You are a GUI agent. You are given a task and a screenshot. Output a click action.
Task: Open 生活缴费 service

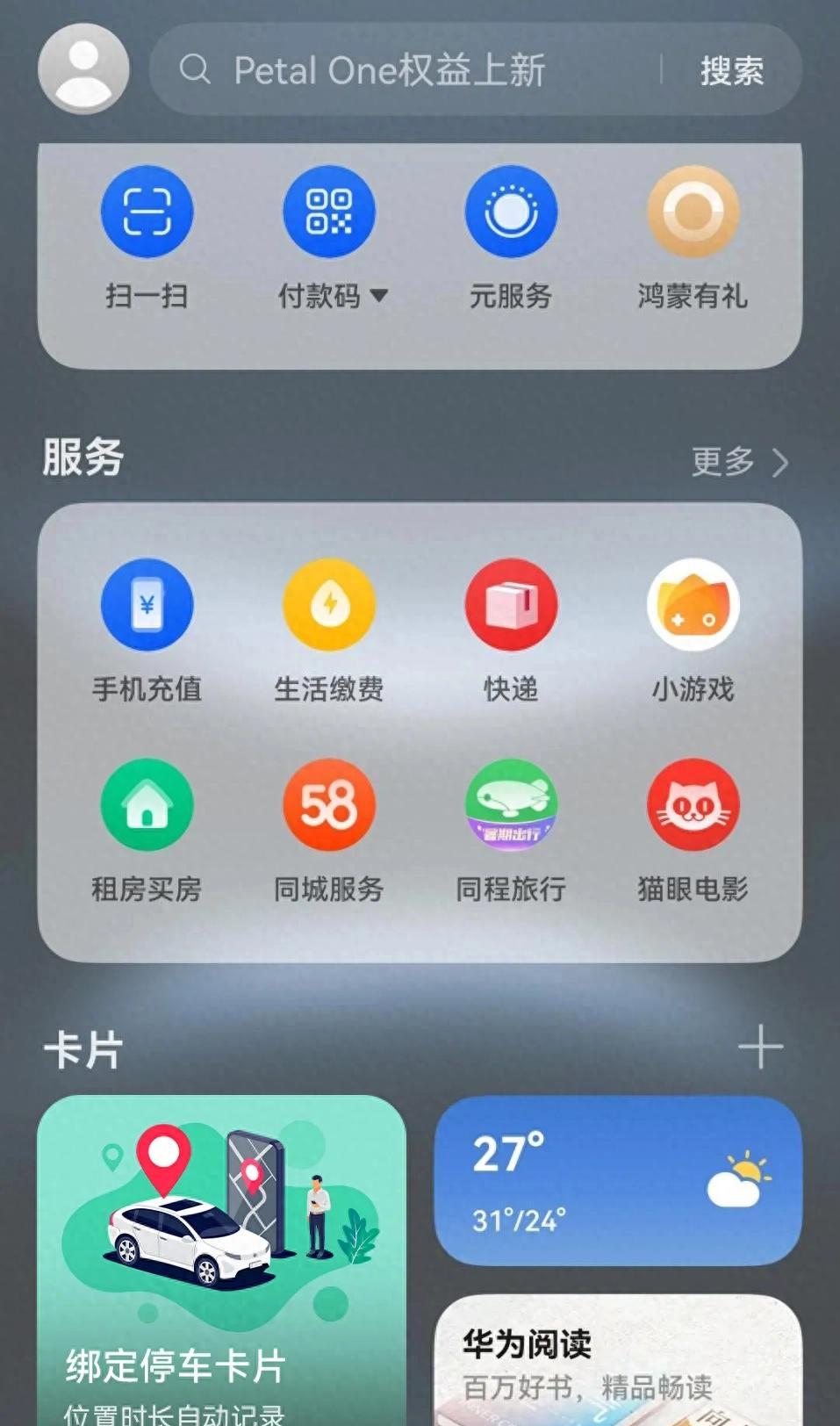[329, 605]
